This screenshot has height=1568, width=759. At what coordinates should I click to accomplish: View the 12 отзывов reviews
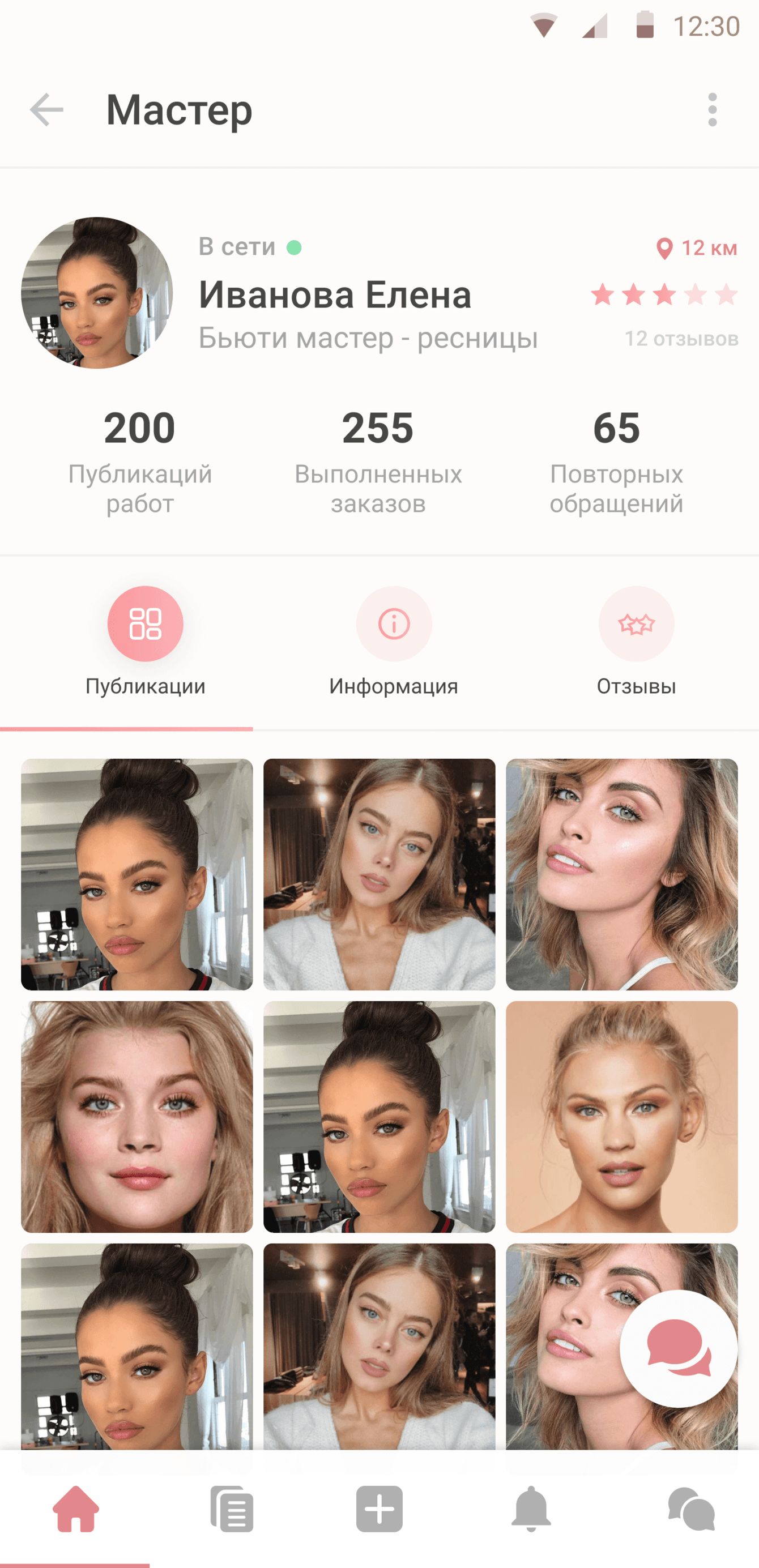point(681,339)
